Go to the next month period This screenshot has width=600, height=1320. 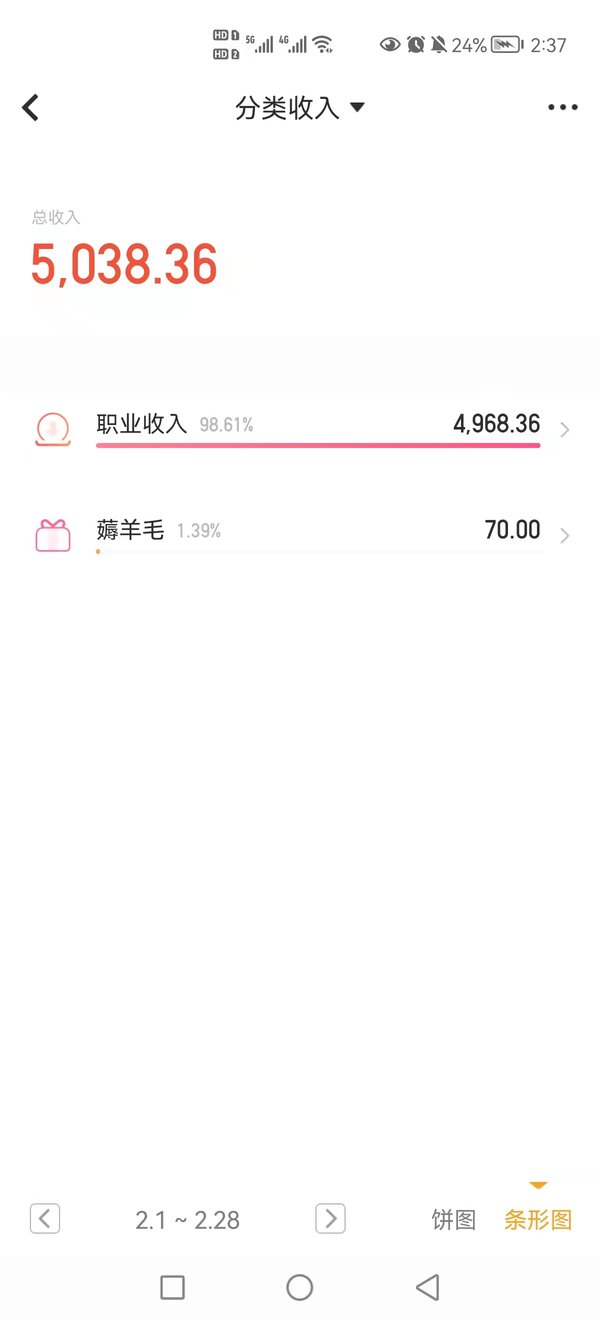(x=330, y=1218)
